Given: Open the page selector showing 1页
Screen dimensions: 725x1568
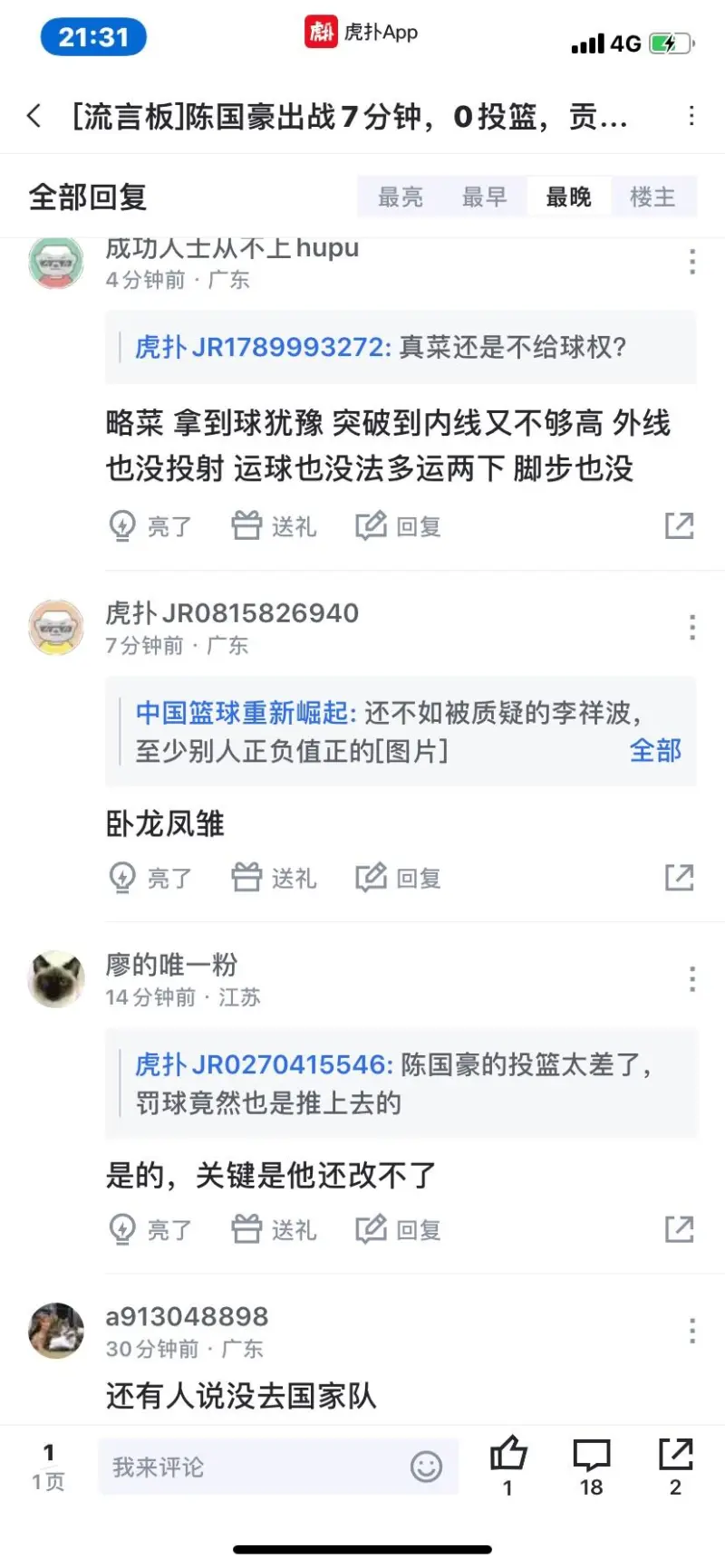Looking at the screenshot, I should coord(49,1467).
